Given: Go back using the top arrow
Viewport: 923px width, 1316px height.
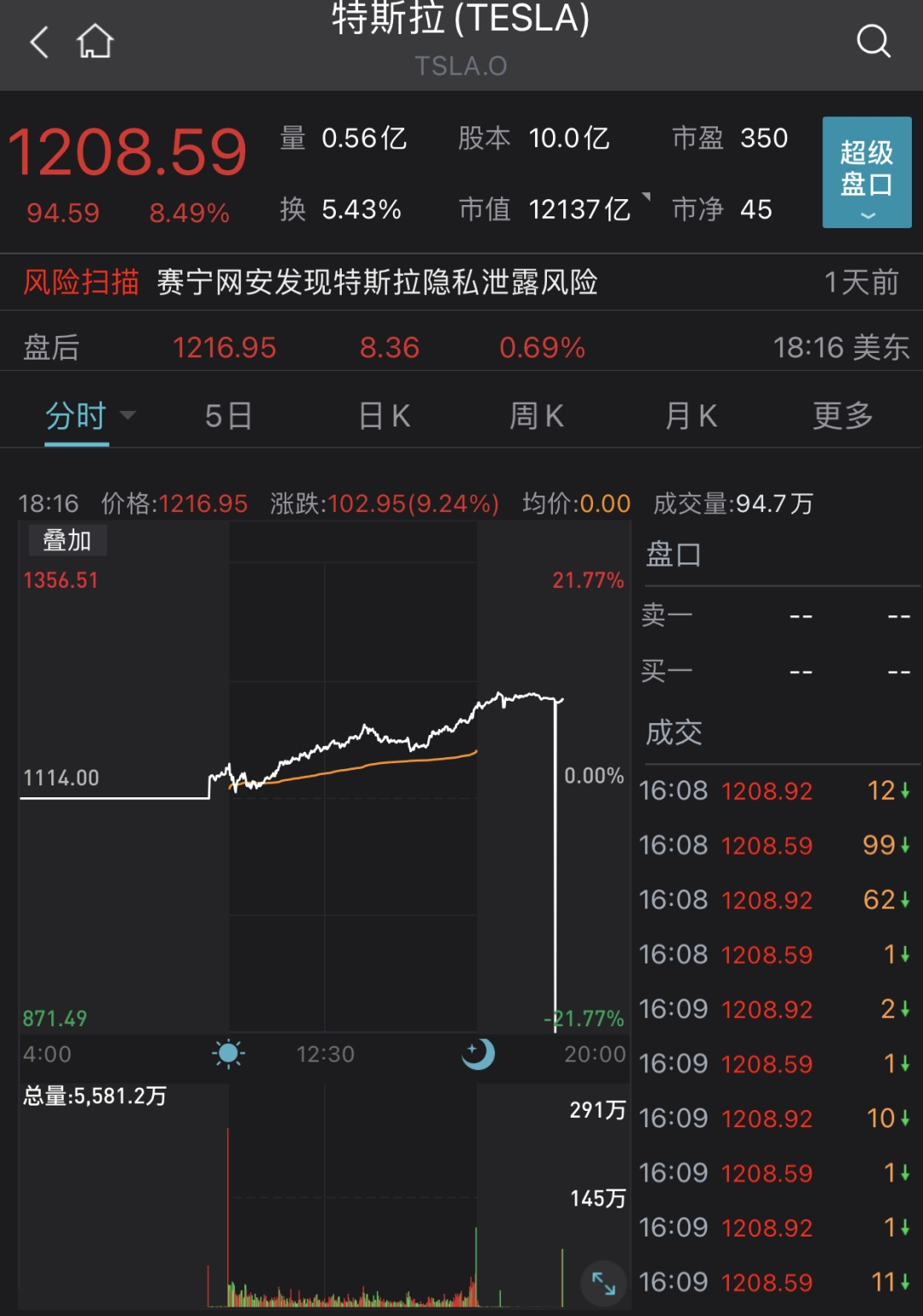Looking at the screenshot, I should [39, 41].
